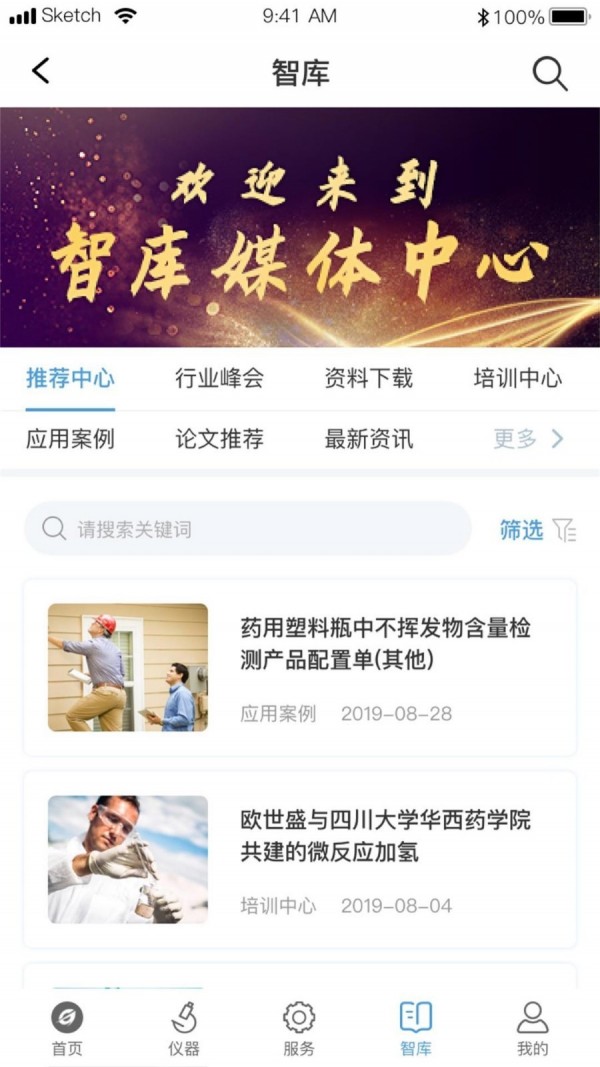Expand 更多 categories

[529, 439]
